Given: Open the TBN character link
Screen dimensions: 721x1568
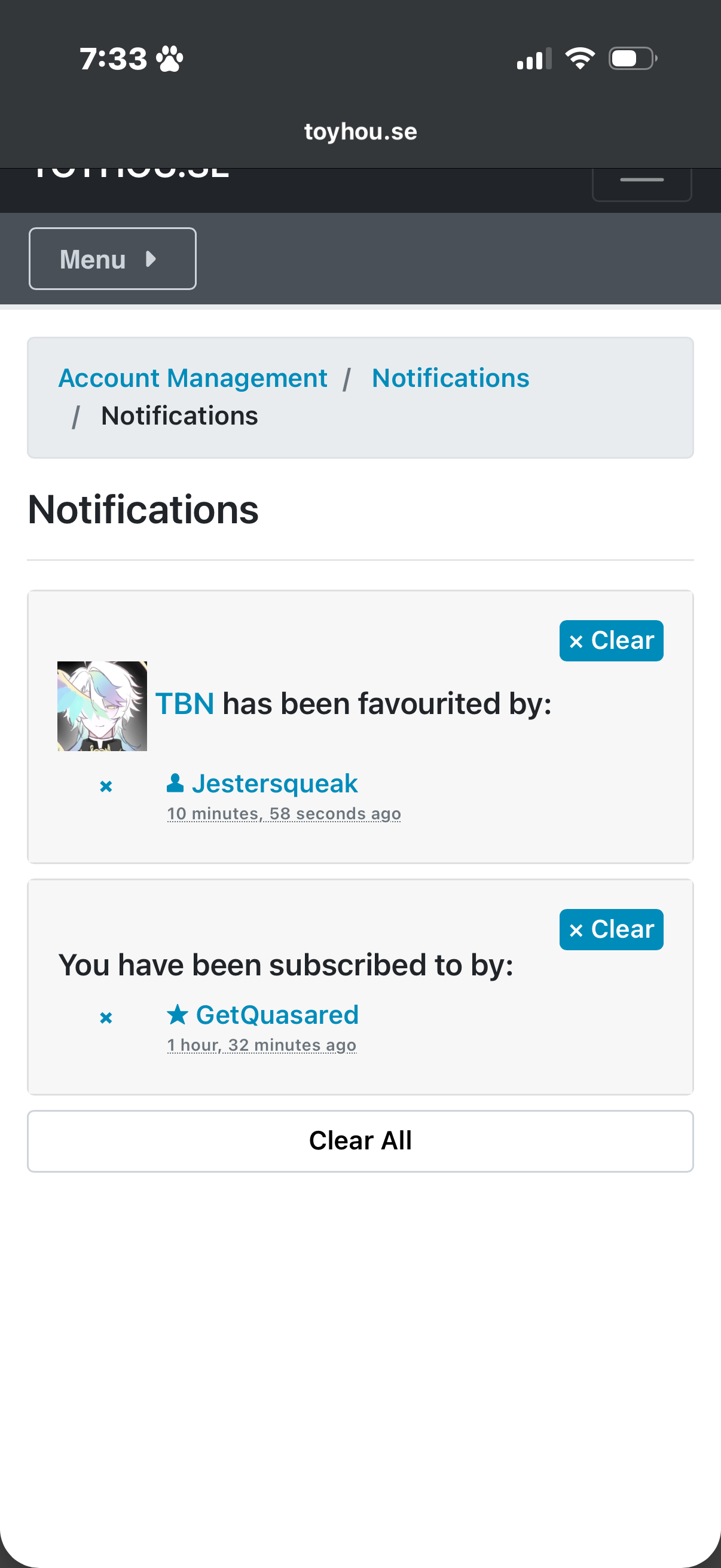Looking at the screenshot, I should (185, 704).
